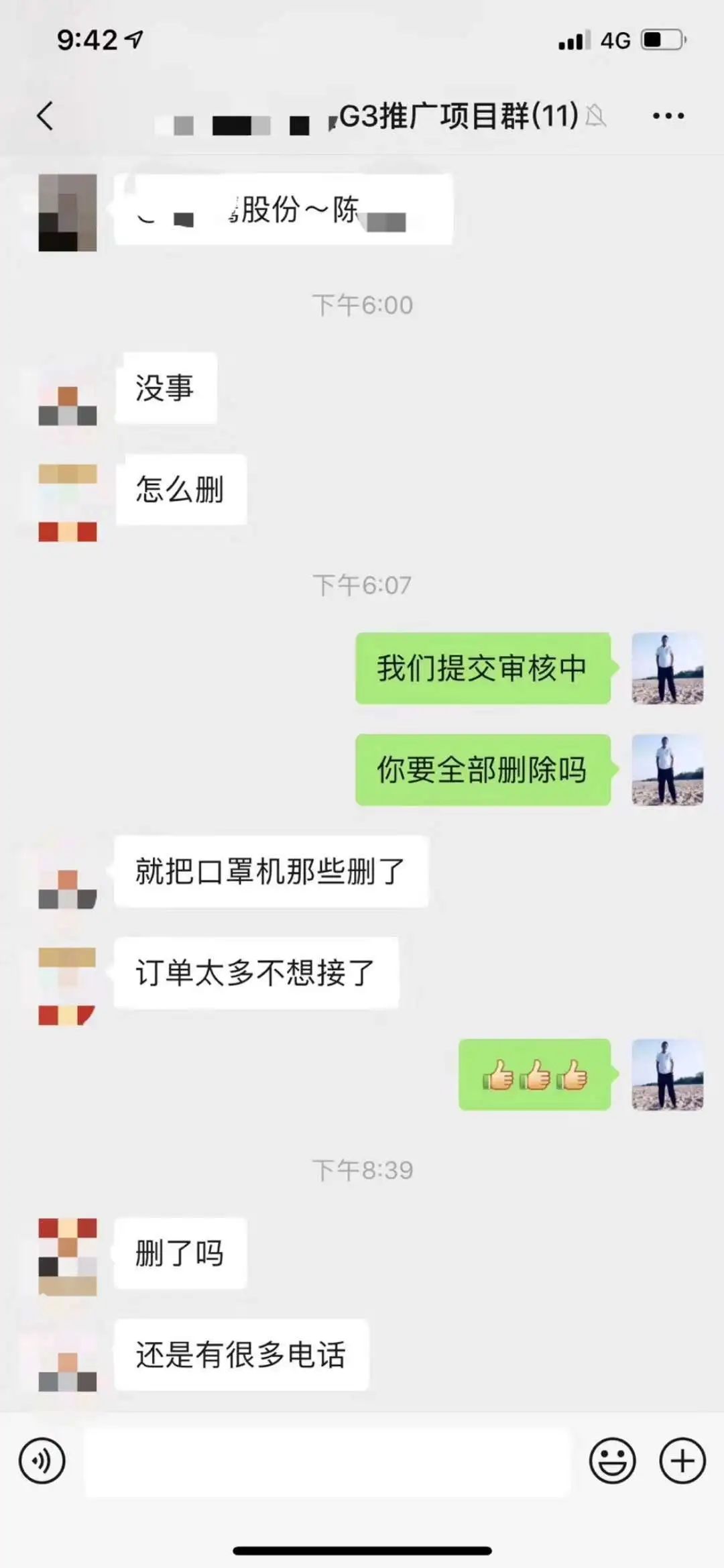
Task: Tap the avatar beside 订单太多不想接了
Action: 68,986
